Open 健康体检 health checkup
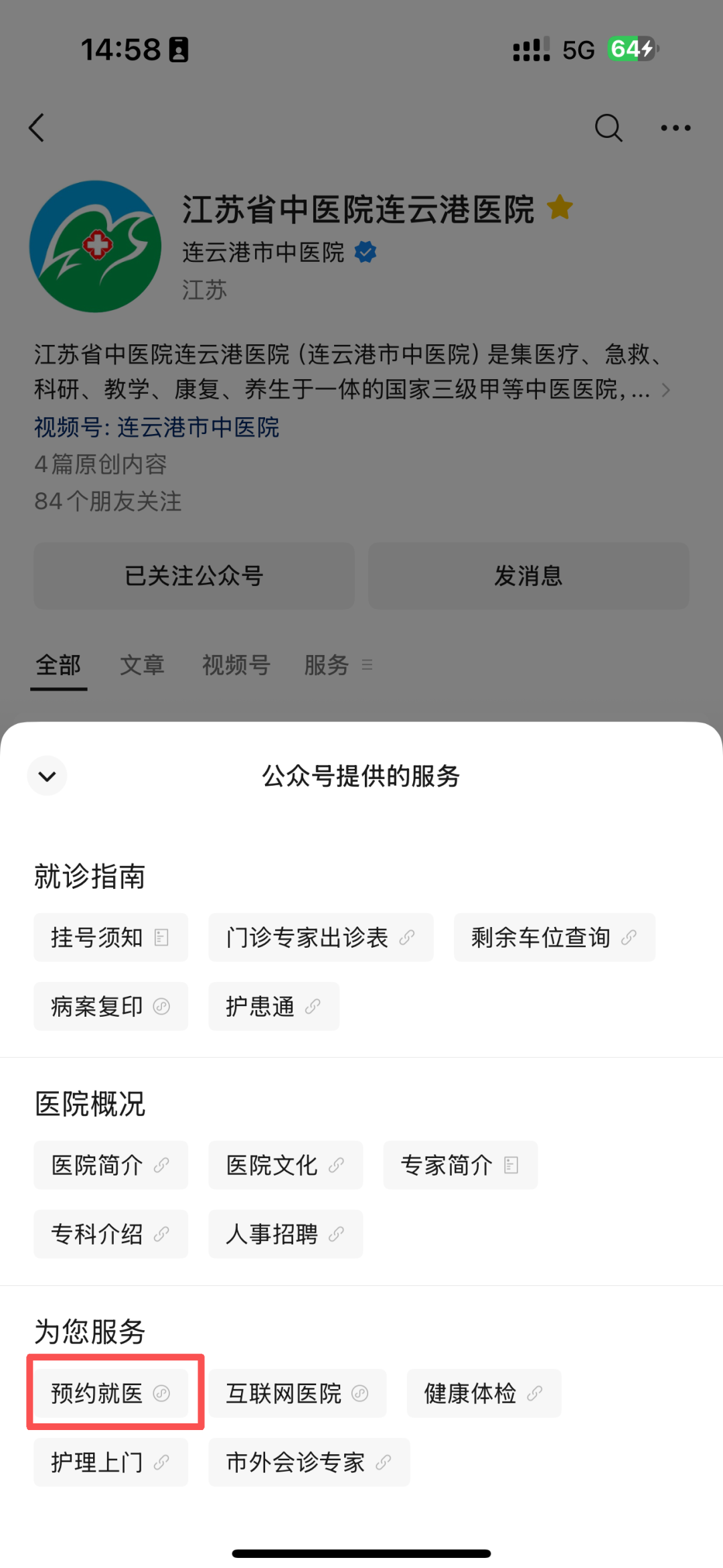Screen dimensions: 723x1568 click(x=483, y=1393)
